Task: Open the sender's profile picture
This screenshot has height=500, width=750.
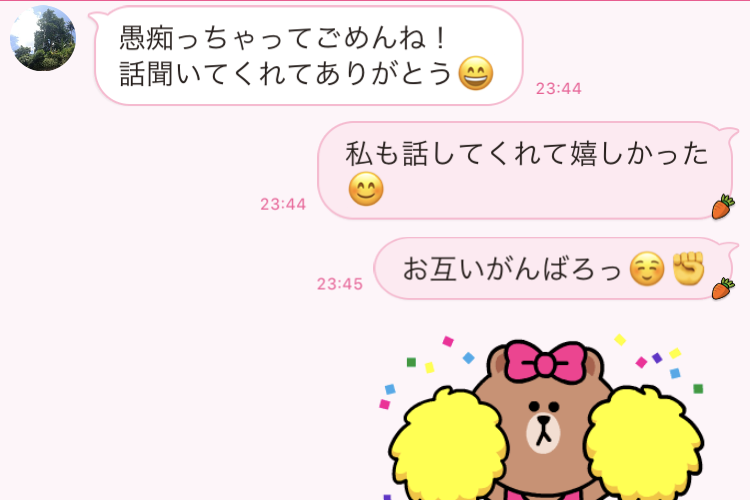Action: 43,39
